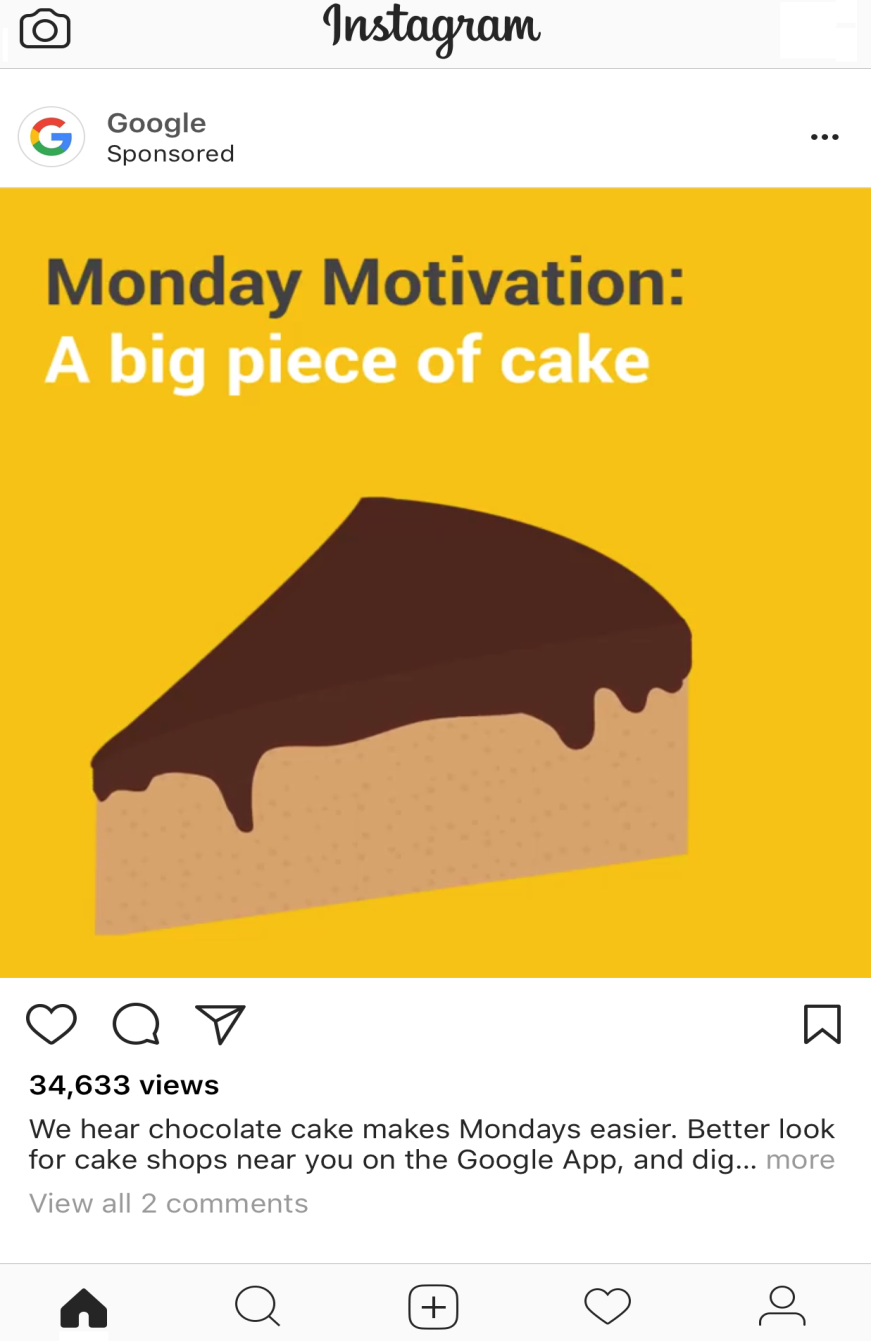Create a new post with the plus tab

coord(433,1306)
